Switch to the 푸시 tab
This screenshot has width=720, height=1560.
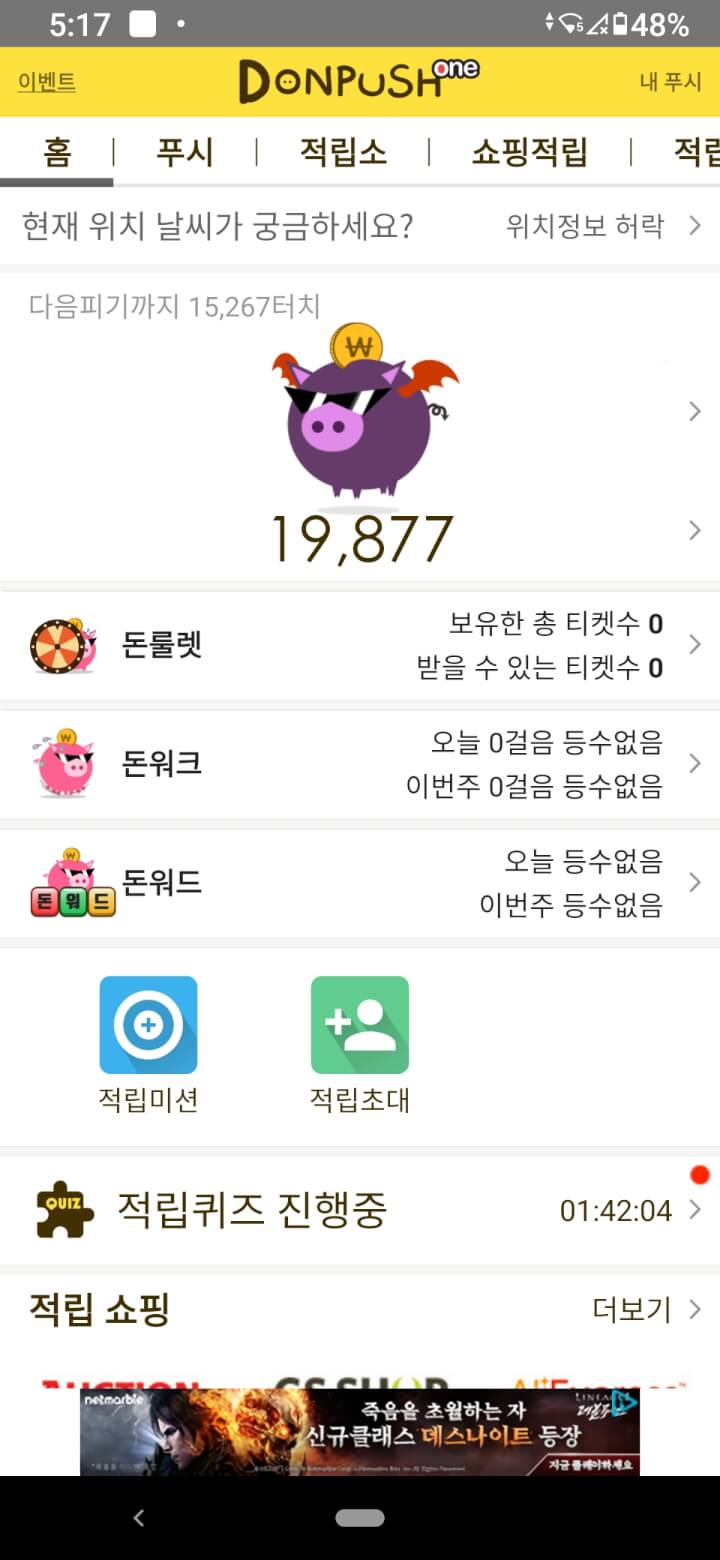185,152
